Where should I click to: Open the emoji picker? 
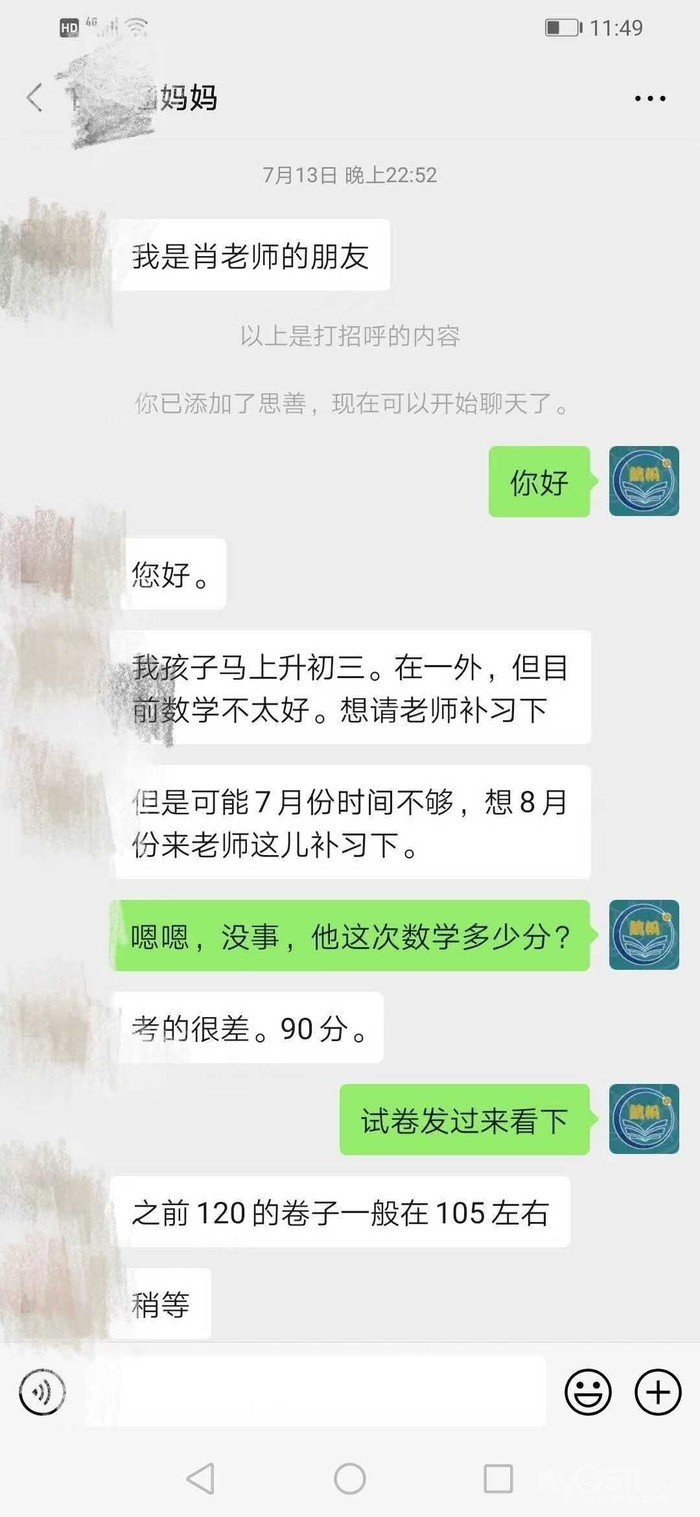point(589,1392)
